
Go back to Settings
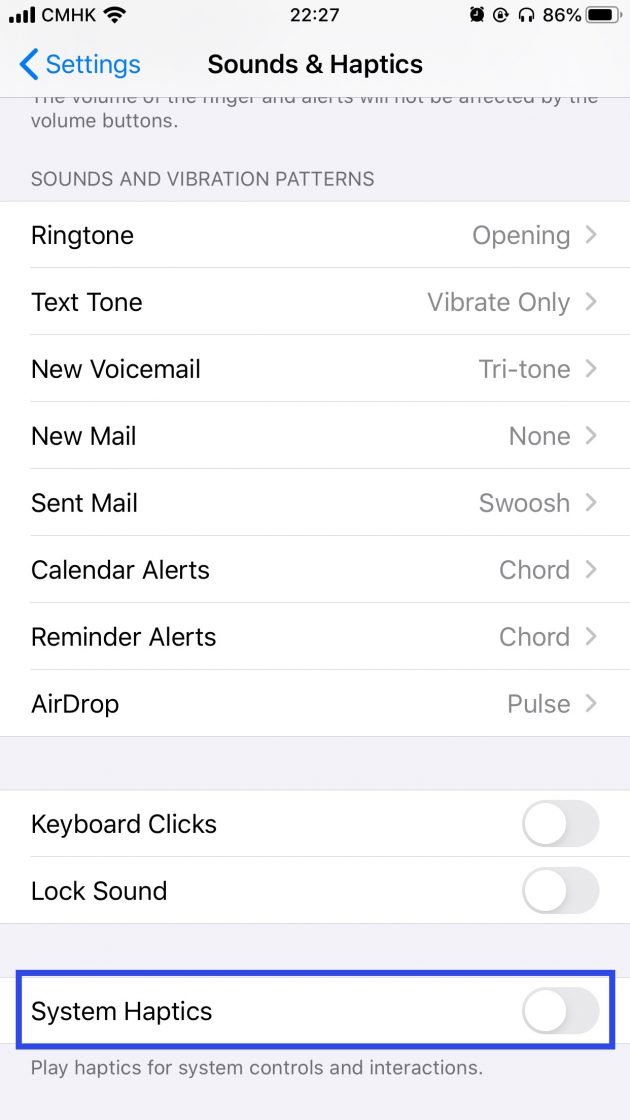pos(80,64)
